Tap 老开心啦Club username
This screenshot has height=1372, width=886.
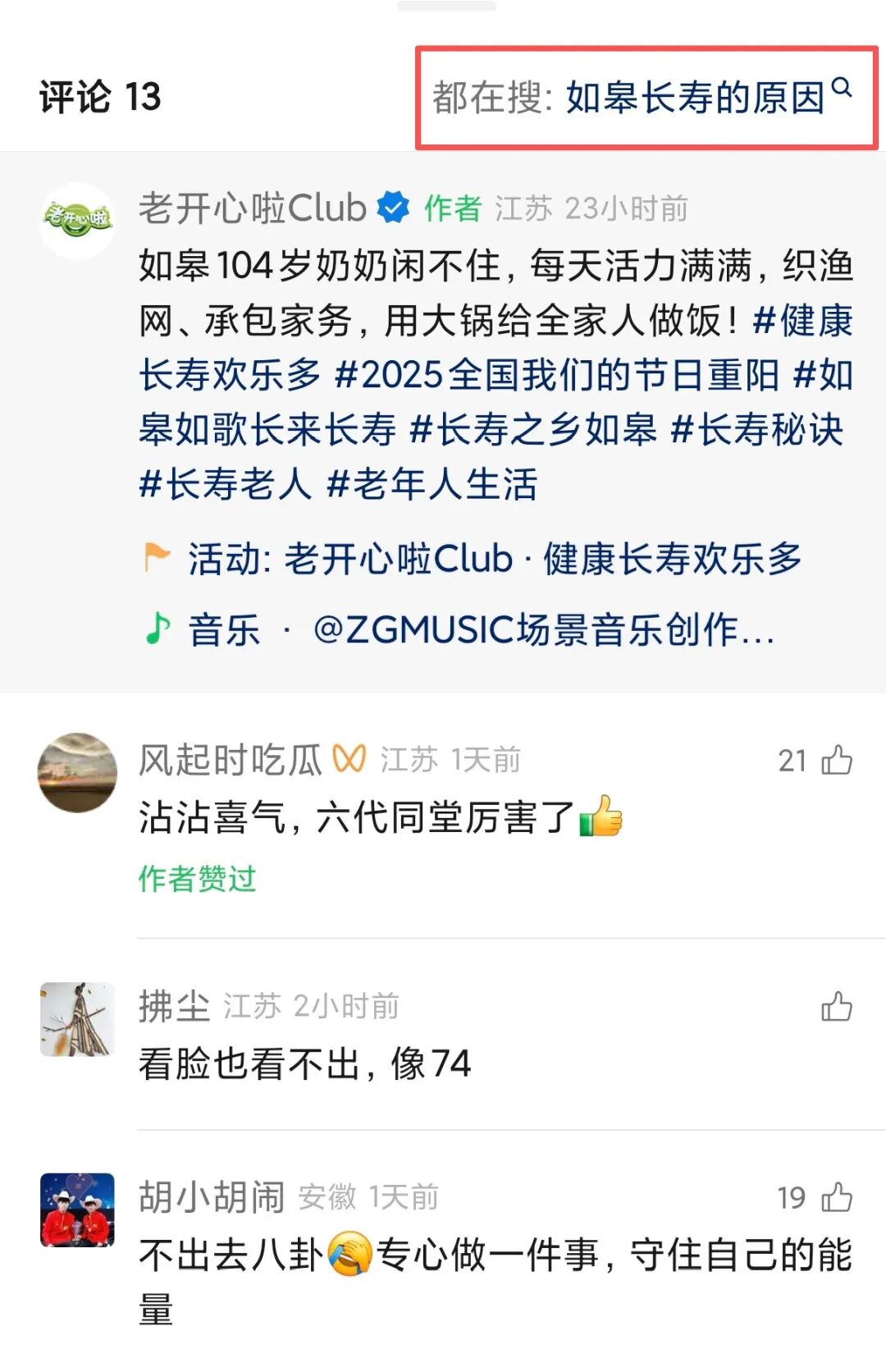tap(252, 208)
